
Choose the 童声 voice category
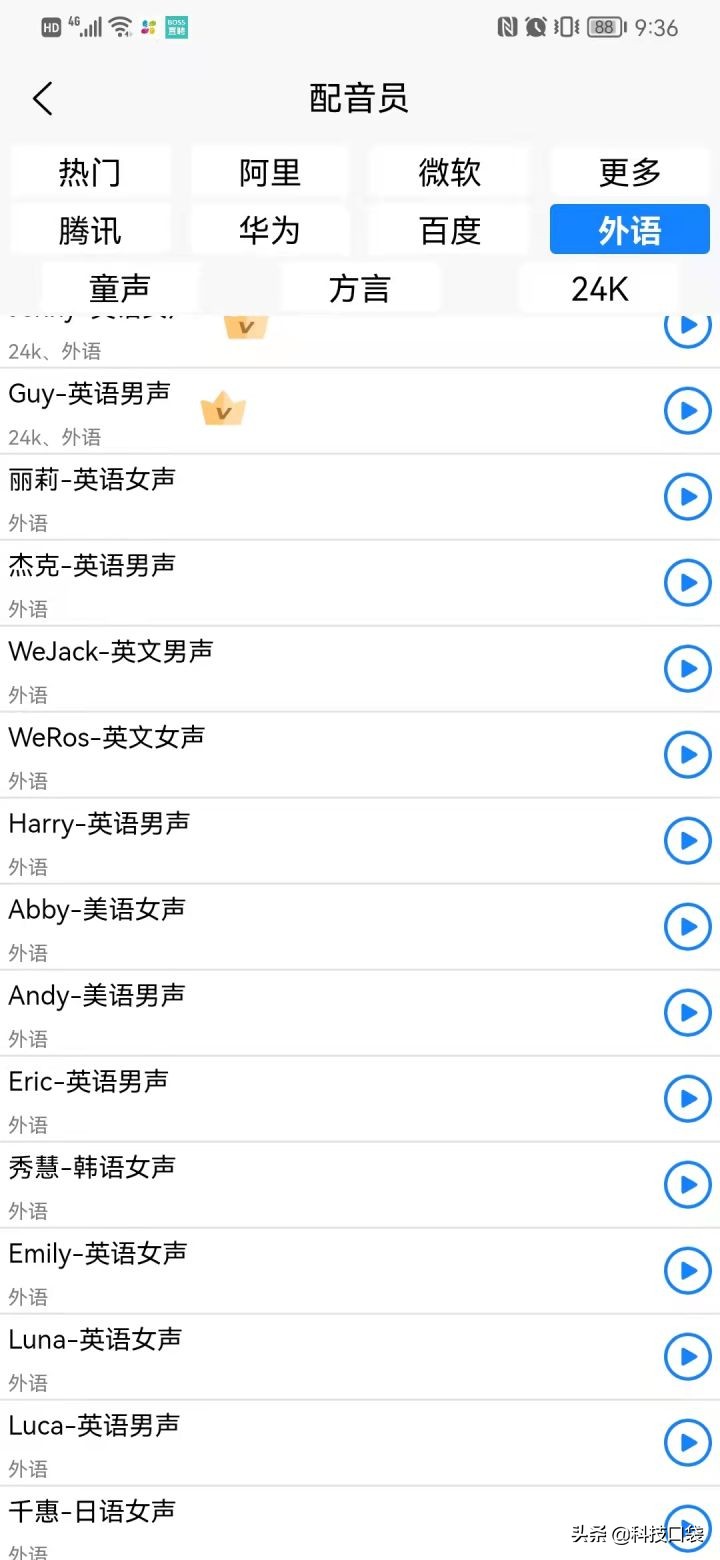(x=119, y=289)
